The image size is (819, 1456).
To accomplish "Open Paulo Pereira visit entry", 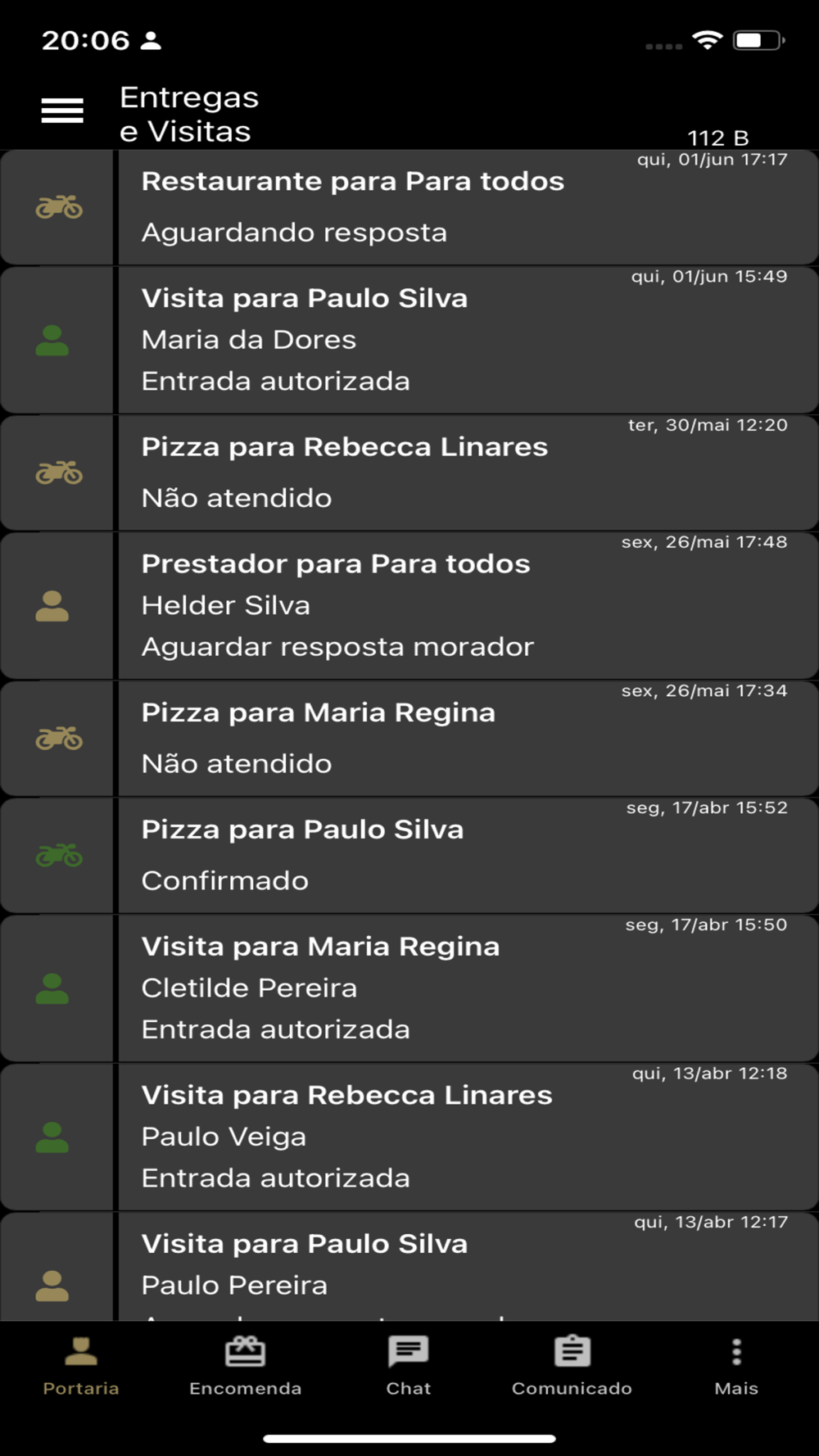I will tap(409, 1267).
